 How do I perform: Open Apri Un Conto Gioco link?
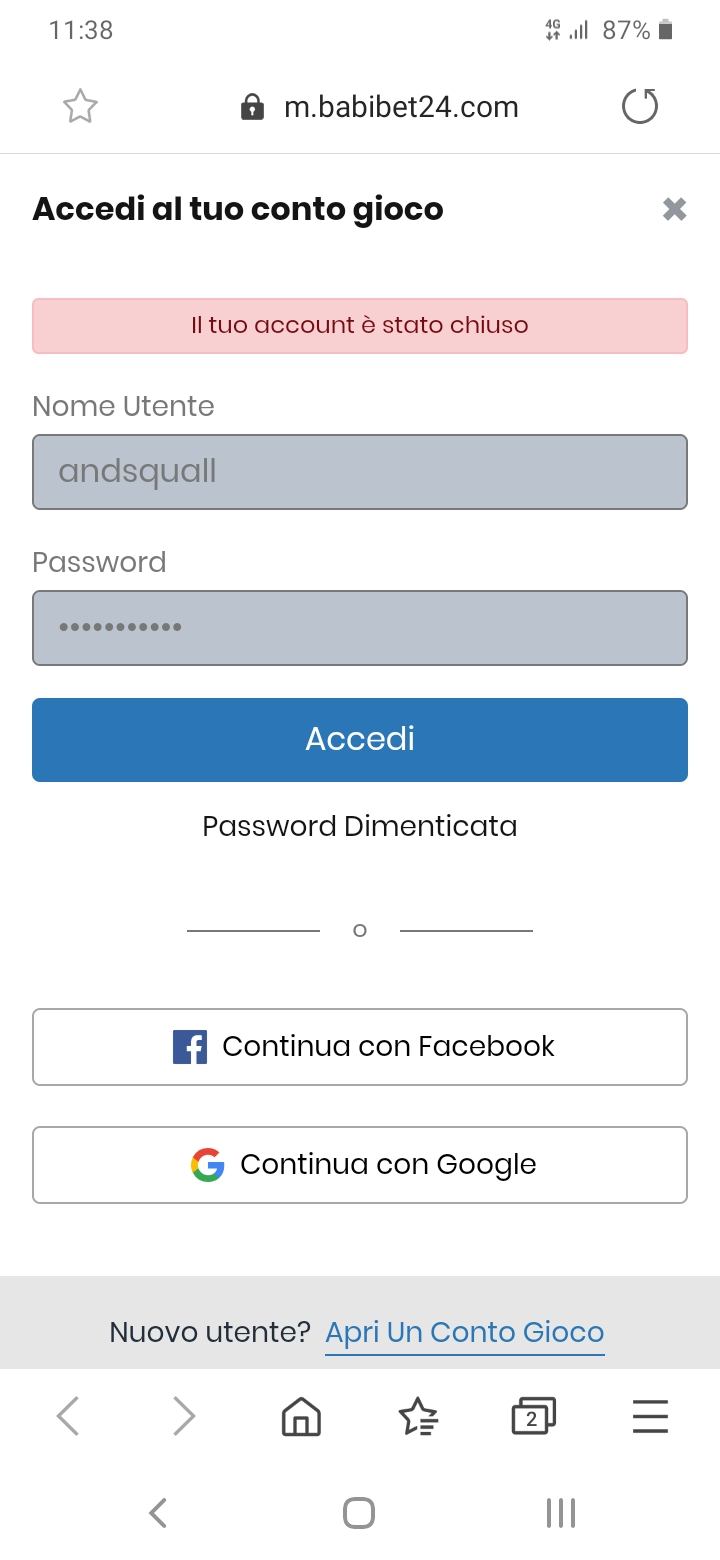[x=464, y=1332]
